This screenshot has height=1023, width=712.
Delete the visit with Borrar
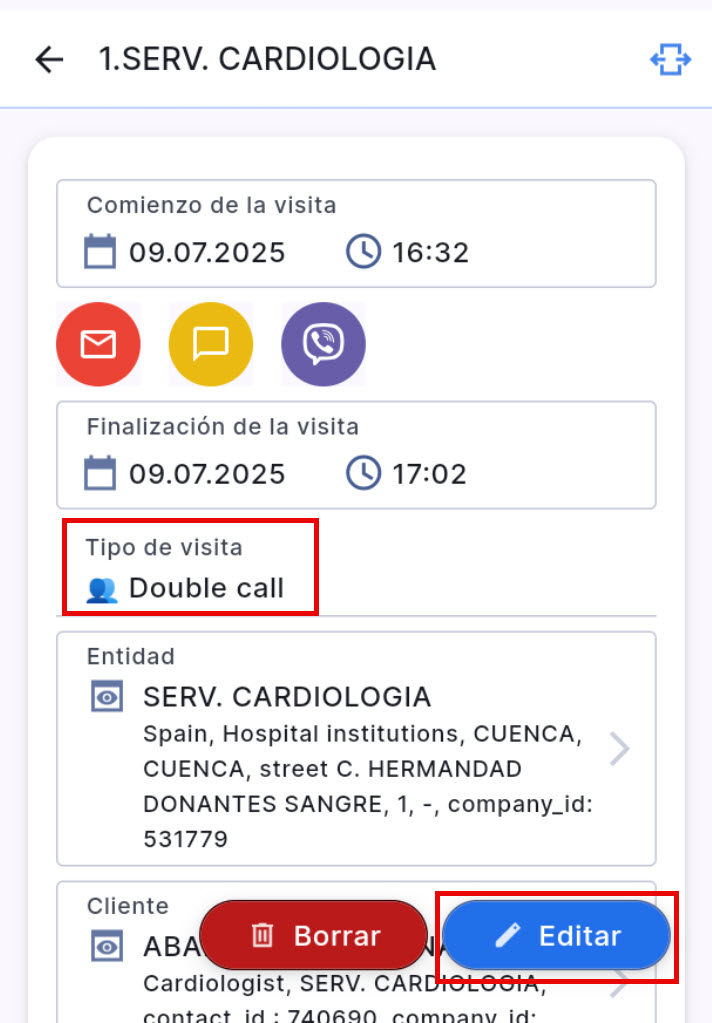click(315, 936)
